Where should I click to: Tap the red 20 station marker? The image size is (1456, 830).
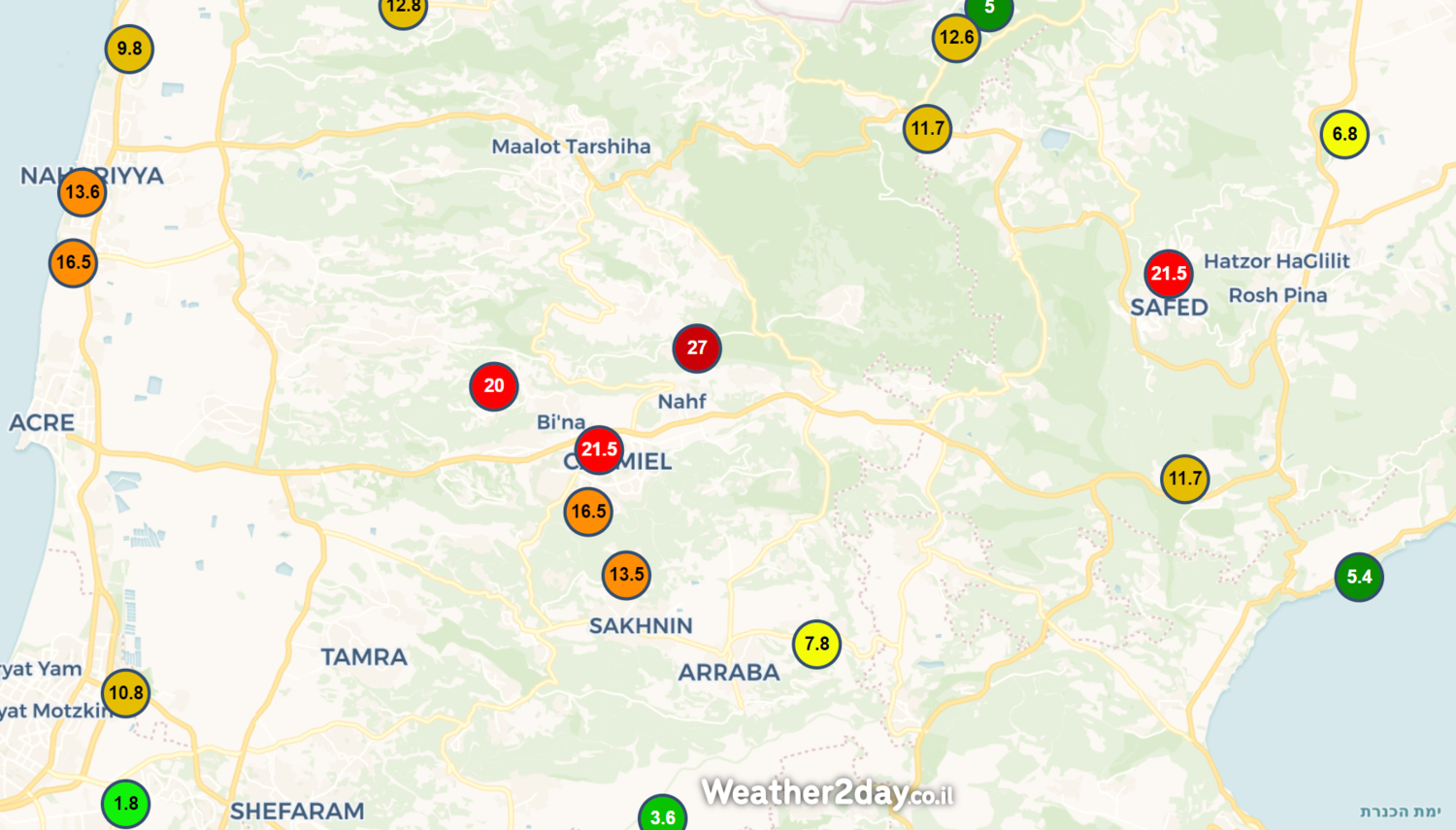click(x=493, y=386)
